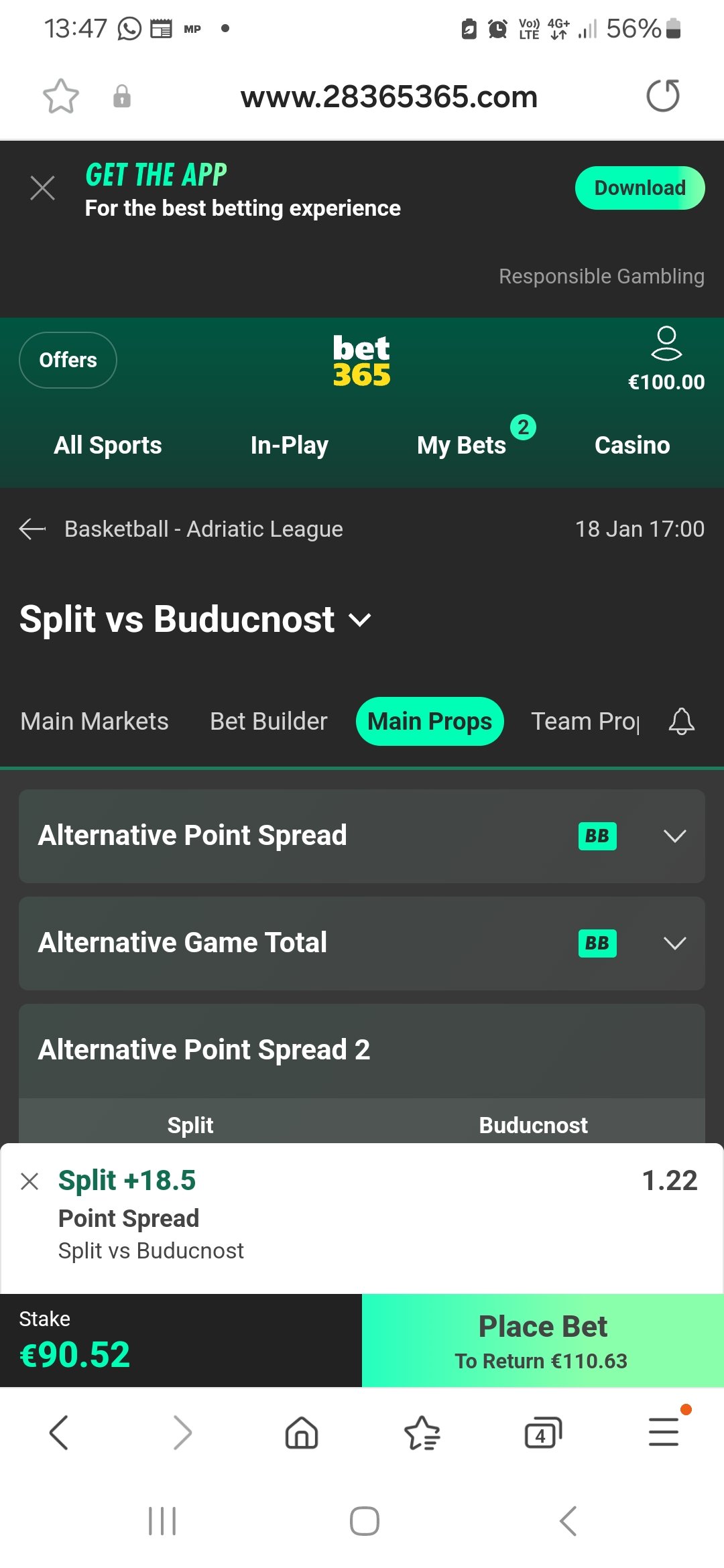Switch to the Bet Builder tab
Image resolution: width=724 pixels, height=1568 pixels.
click(269, 722)
